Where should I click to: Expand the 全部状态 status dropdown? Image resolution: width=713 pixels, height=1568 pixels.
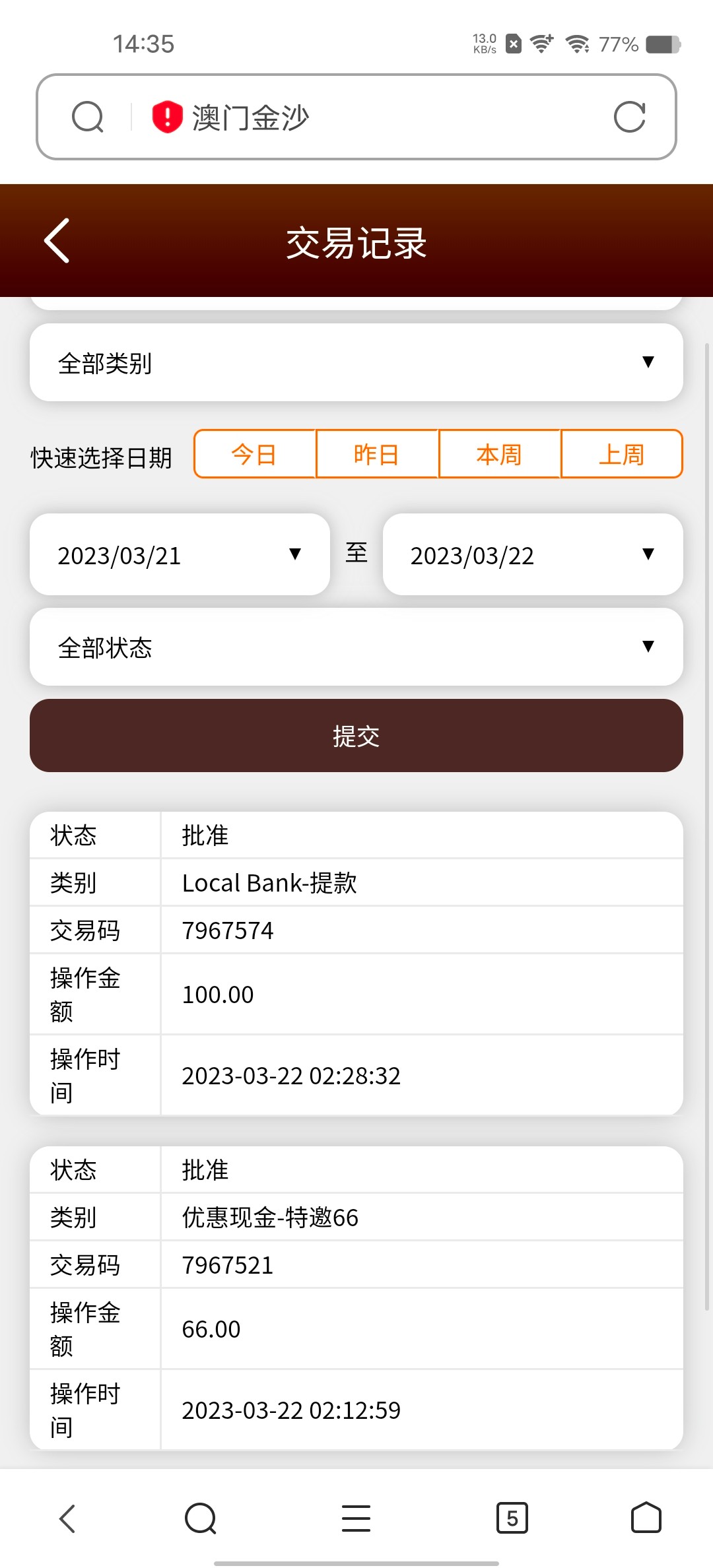[x=356, y=647]
